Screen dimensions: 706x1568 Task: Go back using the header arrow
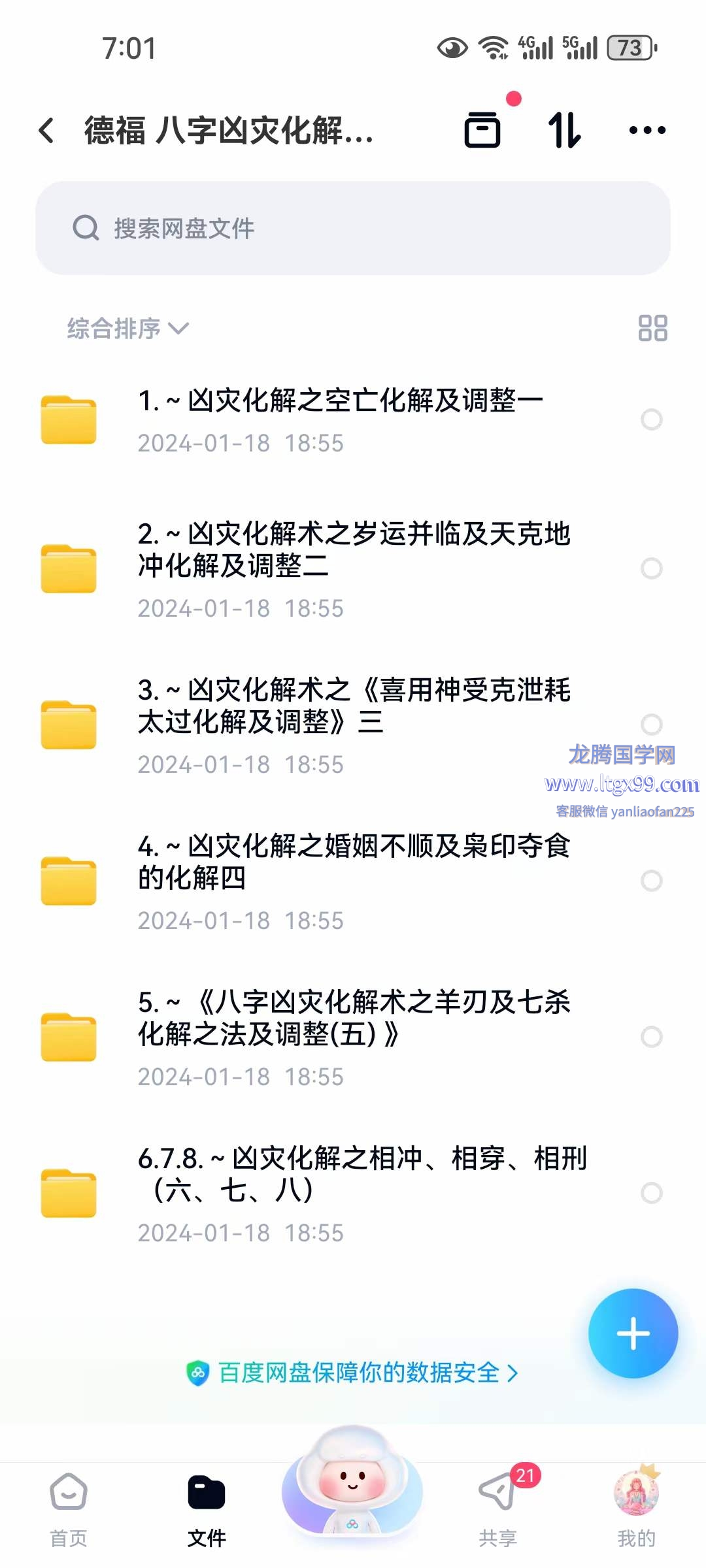47,131
